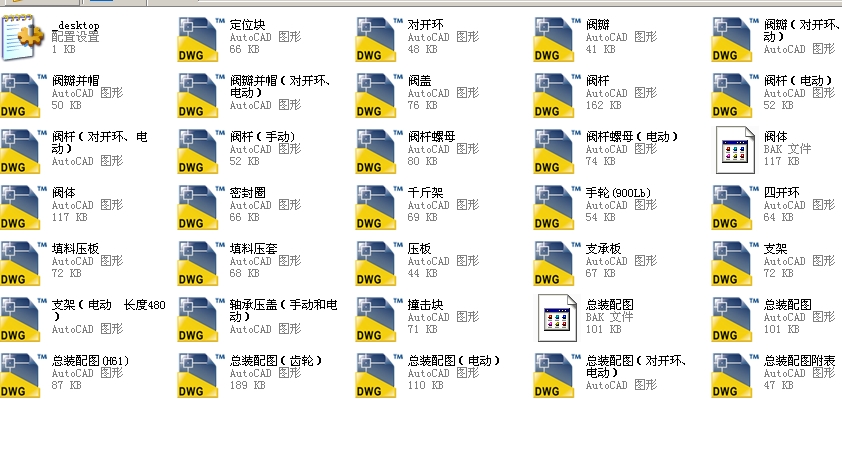Open the 千斤架 drawing
The height and width of the screenshot is (471, 842).
click(x=378, y=206)
